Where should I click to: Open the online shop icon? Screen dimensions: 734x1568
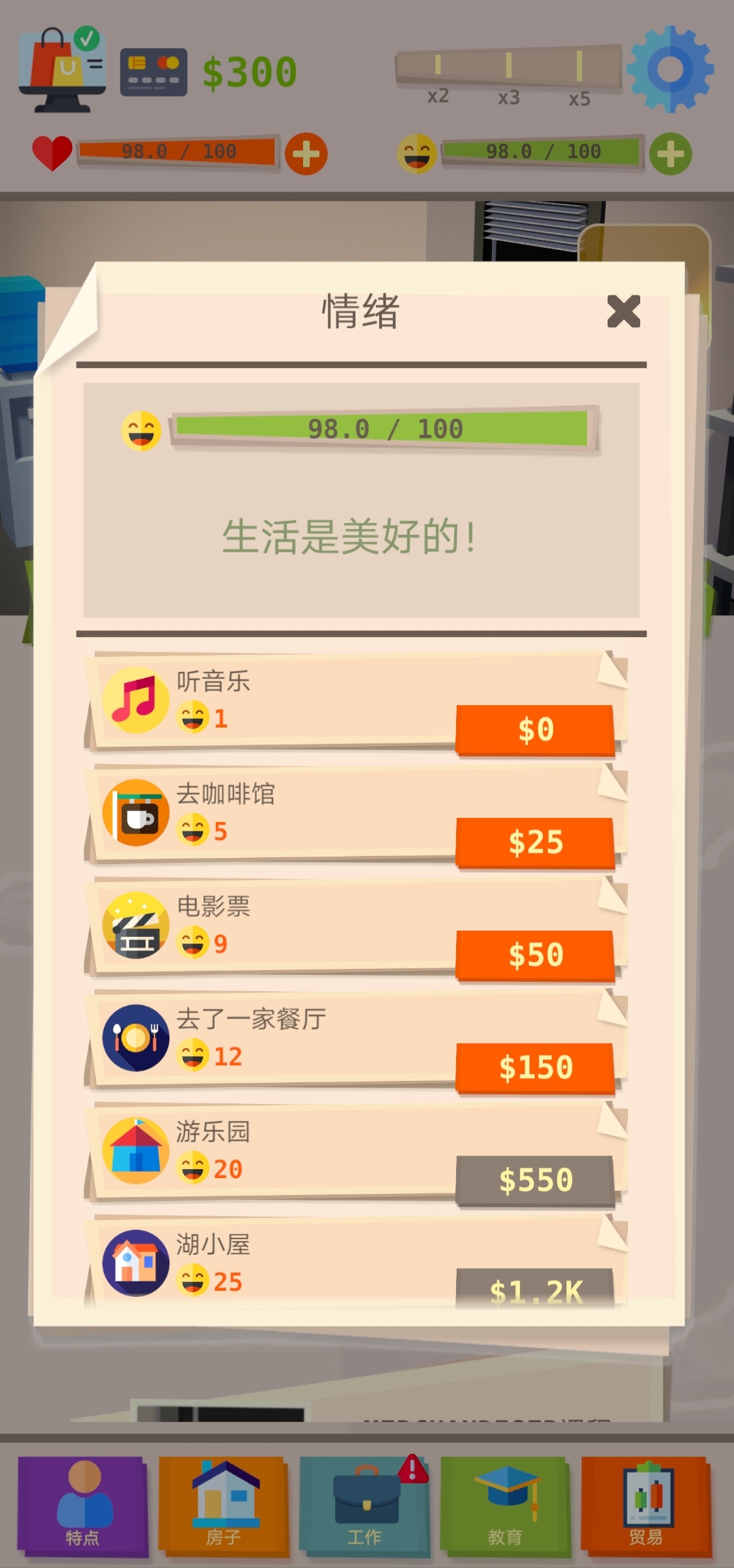pyautogui.click(x=62, y=70)
